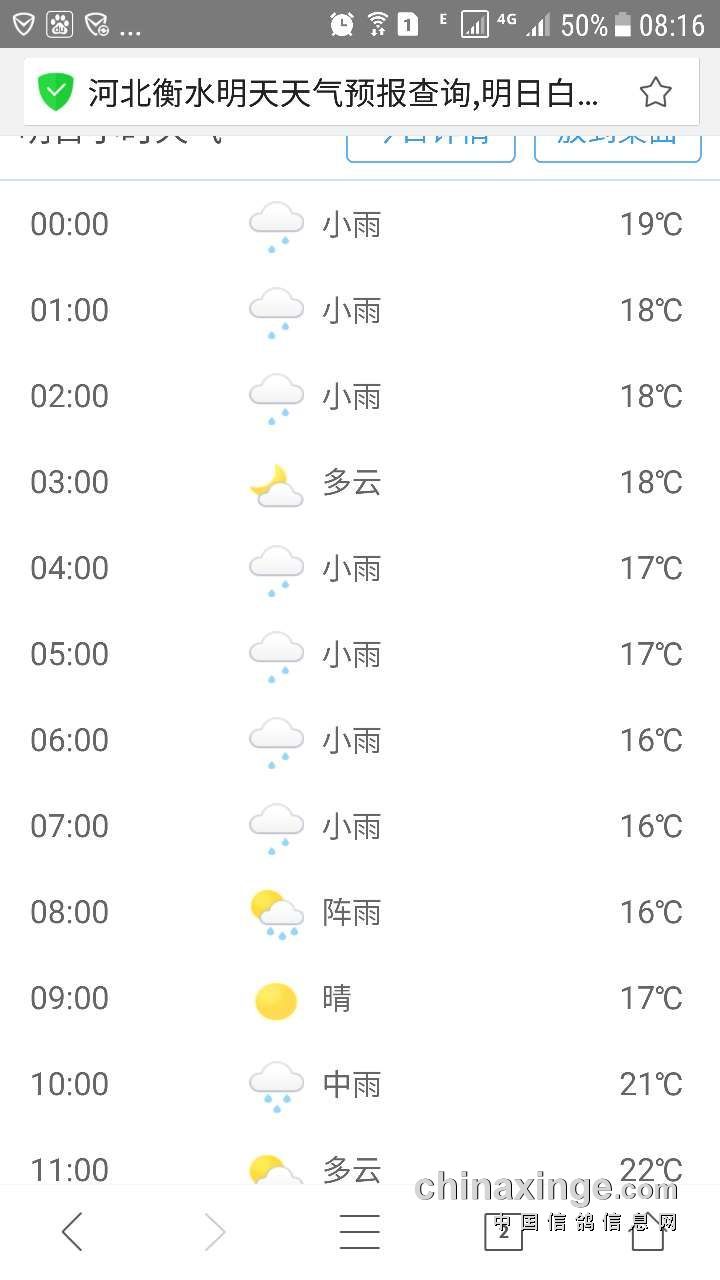Go back to the previous page
Image resolution: width=720 pixels, height=1280 pixels.
tap(72, 1232)
